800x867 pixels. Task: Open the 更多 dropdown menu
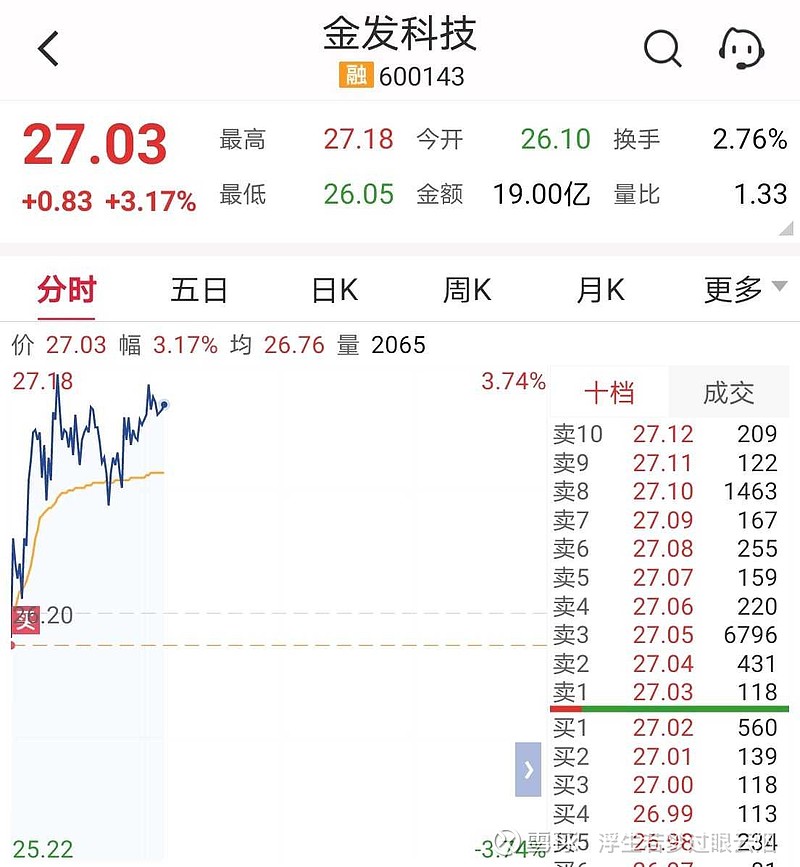(735, 289)
